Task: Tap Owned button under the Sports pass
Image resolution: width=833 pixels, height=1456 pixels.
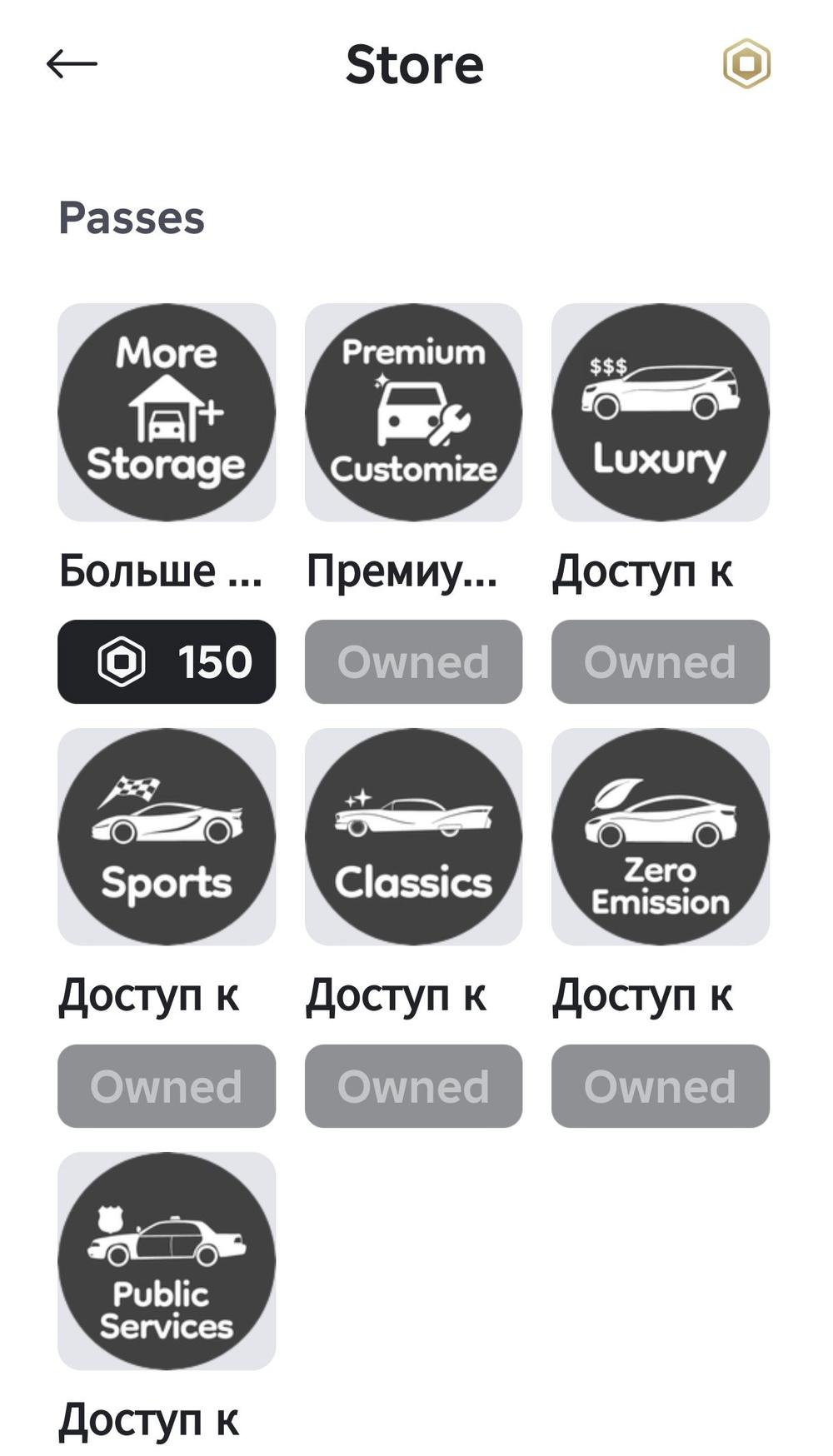Action: click(x=167, y=1086)
